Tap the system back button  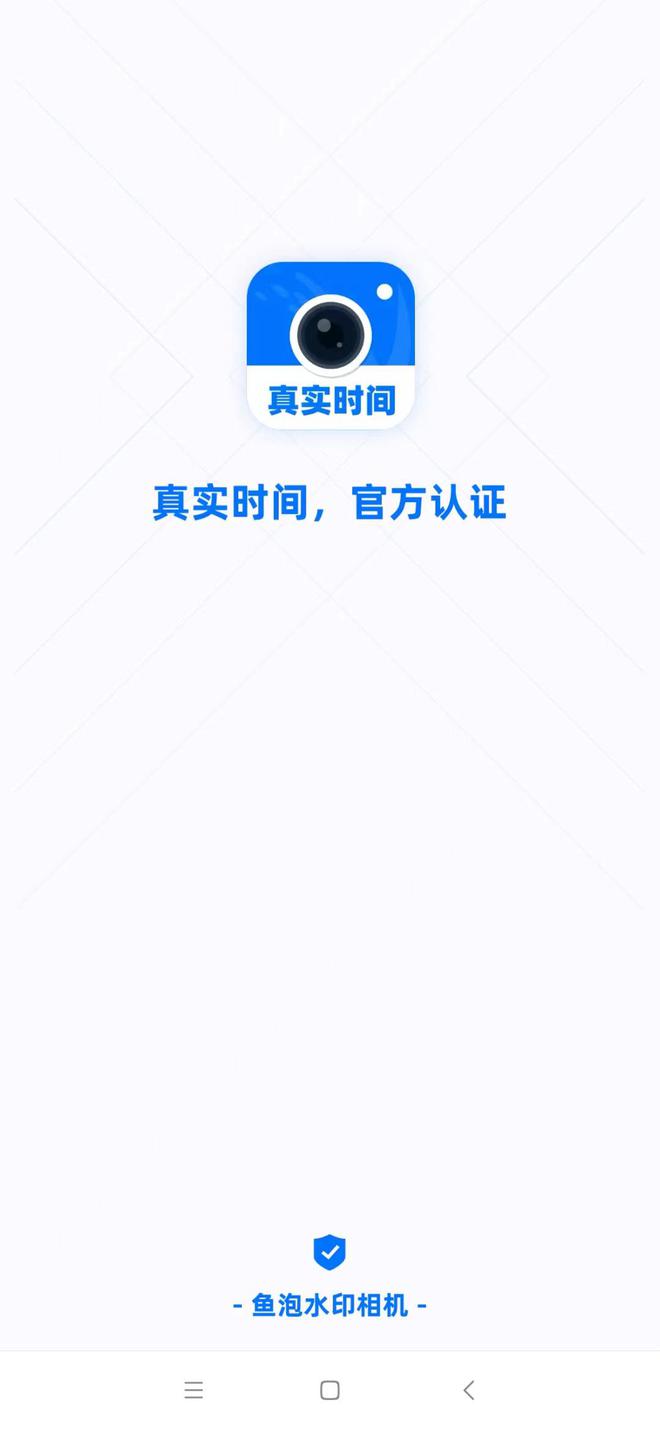tap(468, 1390)
